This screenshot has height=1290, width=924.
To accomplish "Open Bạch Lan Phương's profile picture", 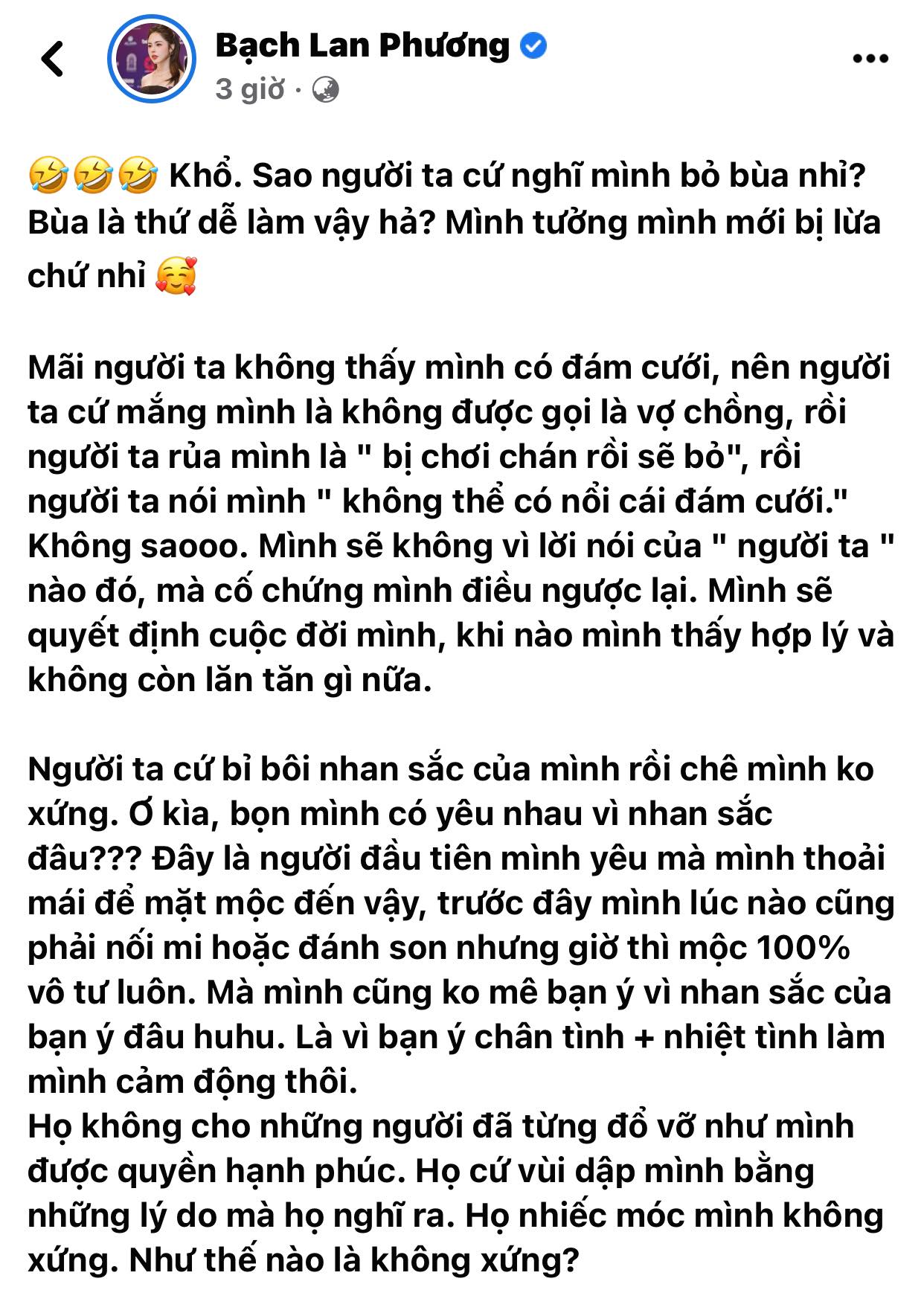I will [x=152, y=59].
